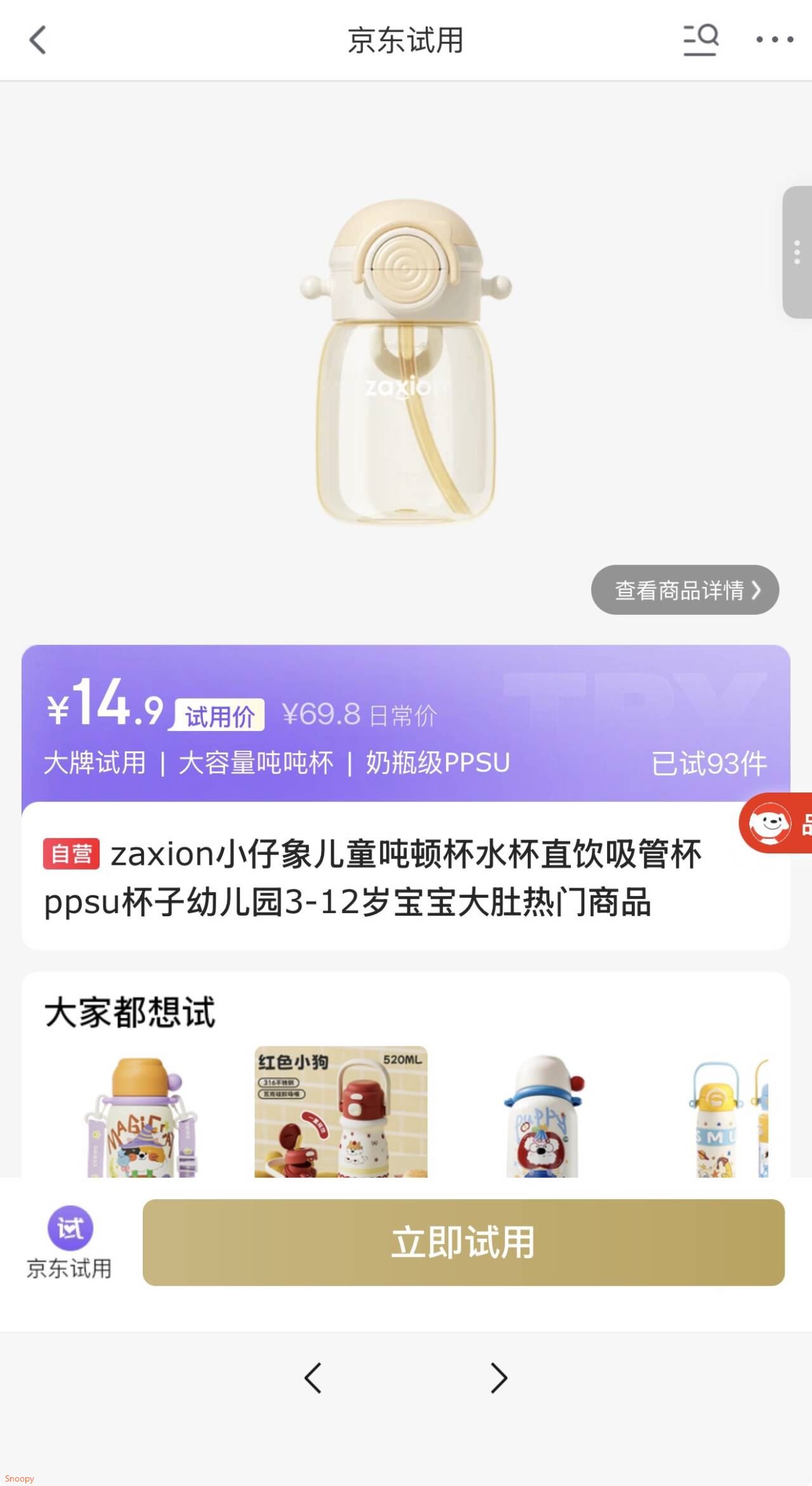Go back from the 京东试用 page
Viewport: 812px width, 1486px height.
click(x=38, y=40)
